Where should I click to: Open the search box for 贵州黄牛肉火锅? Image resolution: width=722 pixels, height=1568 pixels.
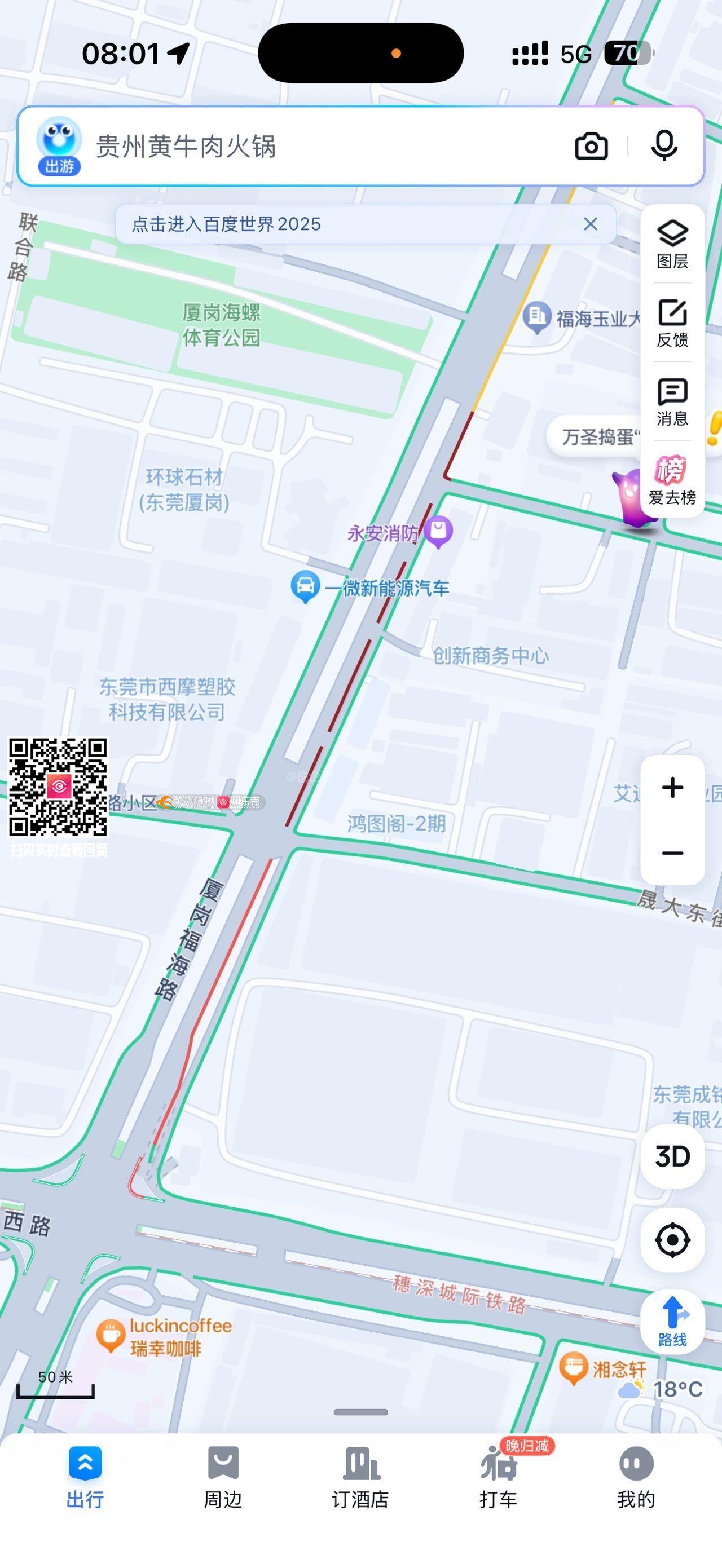(316, 146)
